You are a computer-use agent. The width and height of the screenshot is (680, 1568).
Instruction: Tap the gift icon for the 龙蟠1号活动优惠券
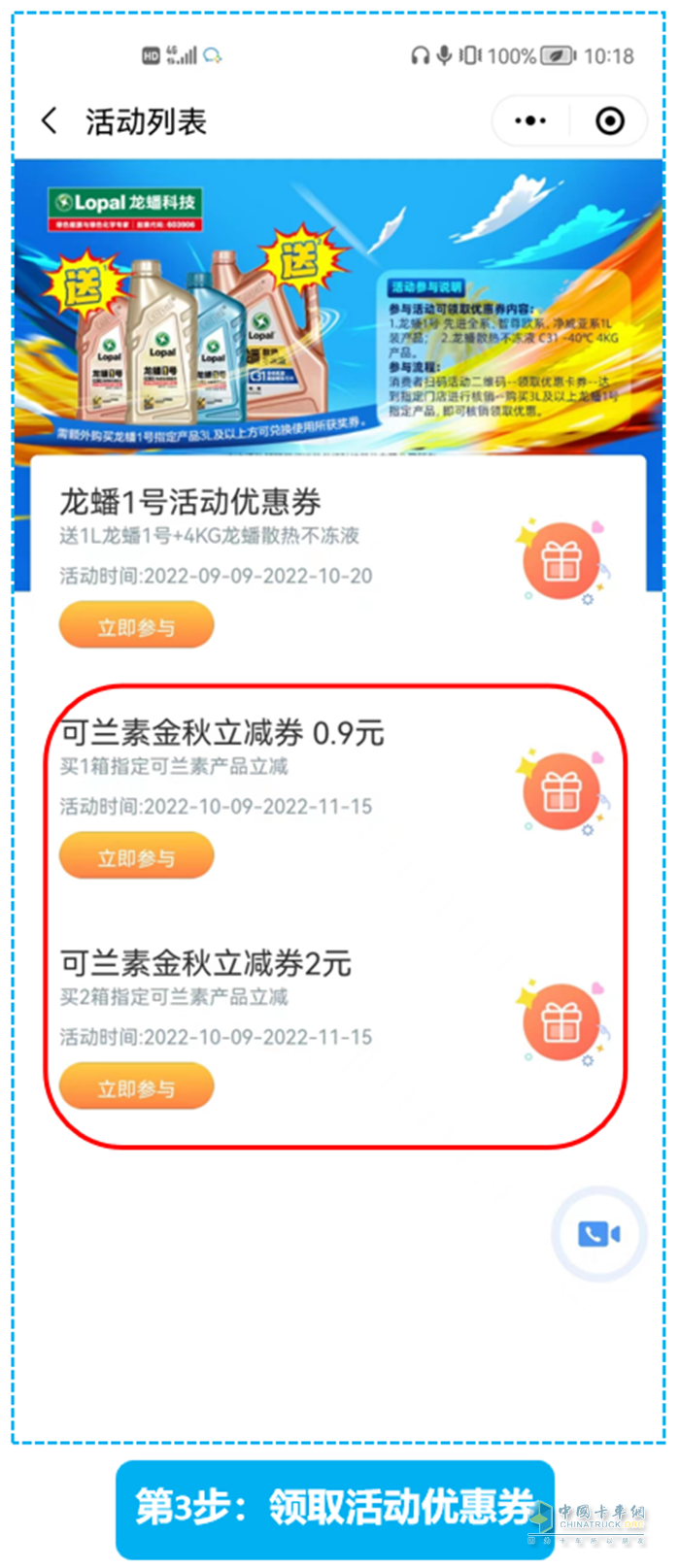point(561,562)
